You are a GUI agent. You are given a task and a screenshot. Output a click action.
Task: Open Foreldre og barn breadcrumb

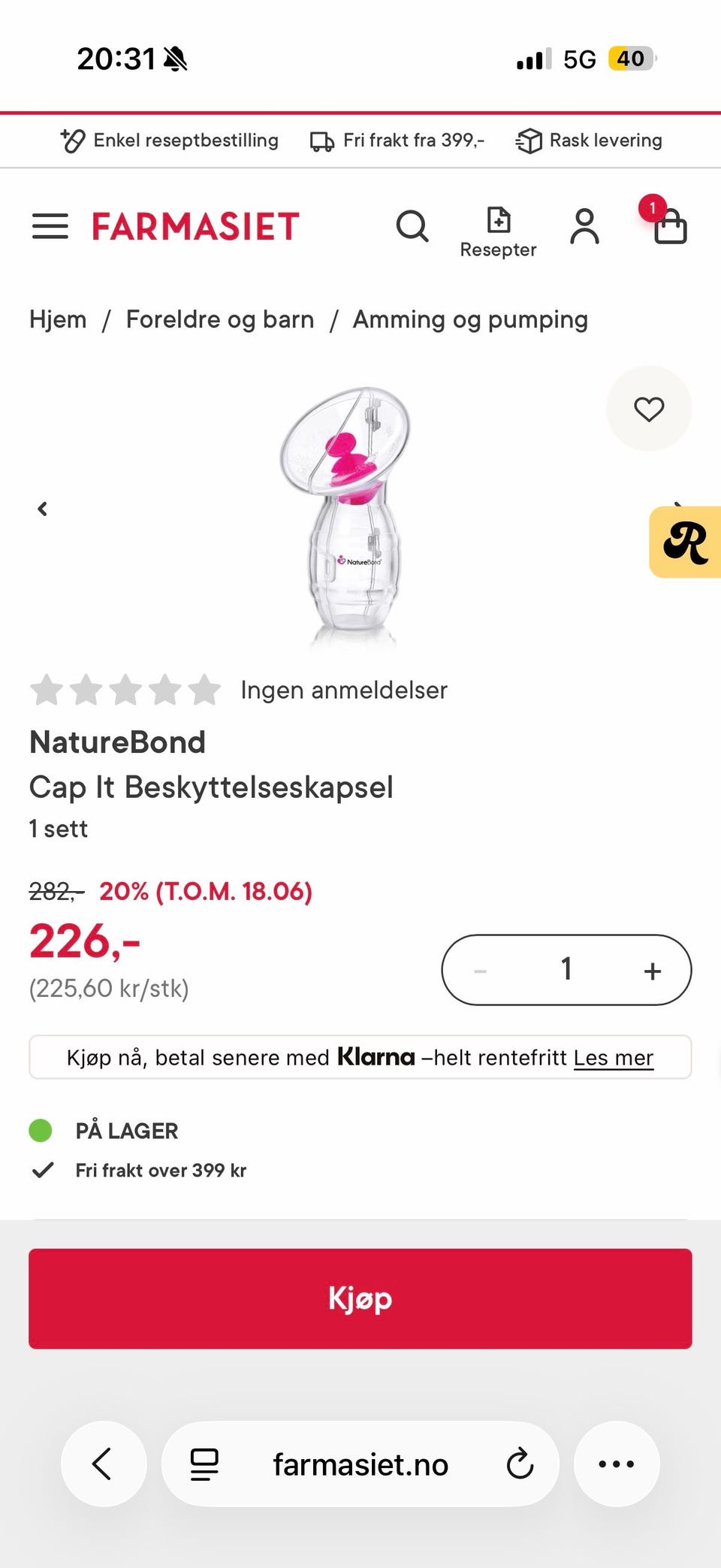click(x=220, y=319)
